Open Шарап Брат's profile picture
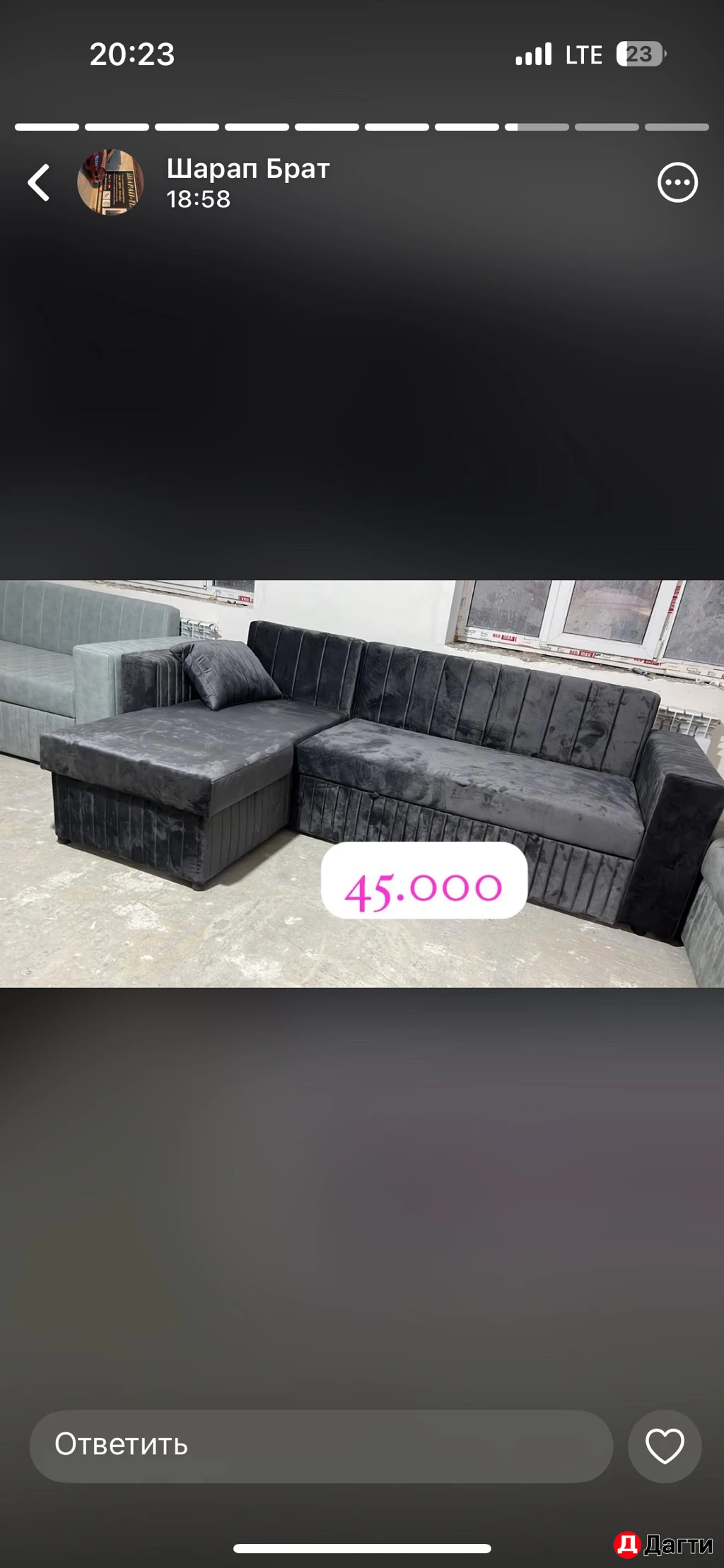Image resolution: width=724 pixels, height=1568 pixels. tap(110, 182)
